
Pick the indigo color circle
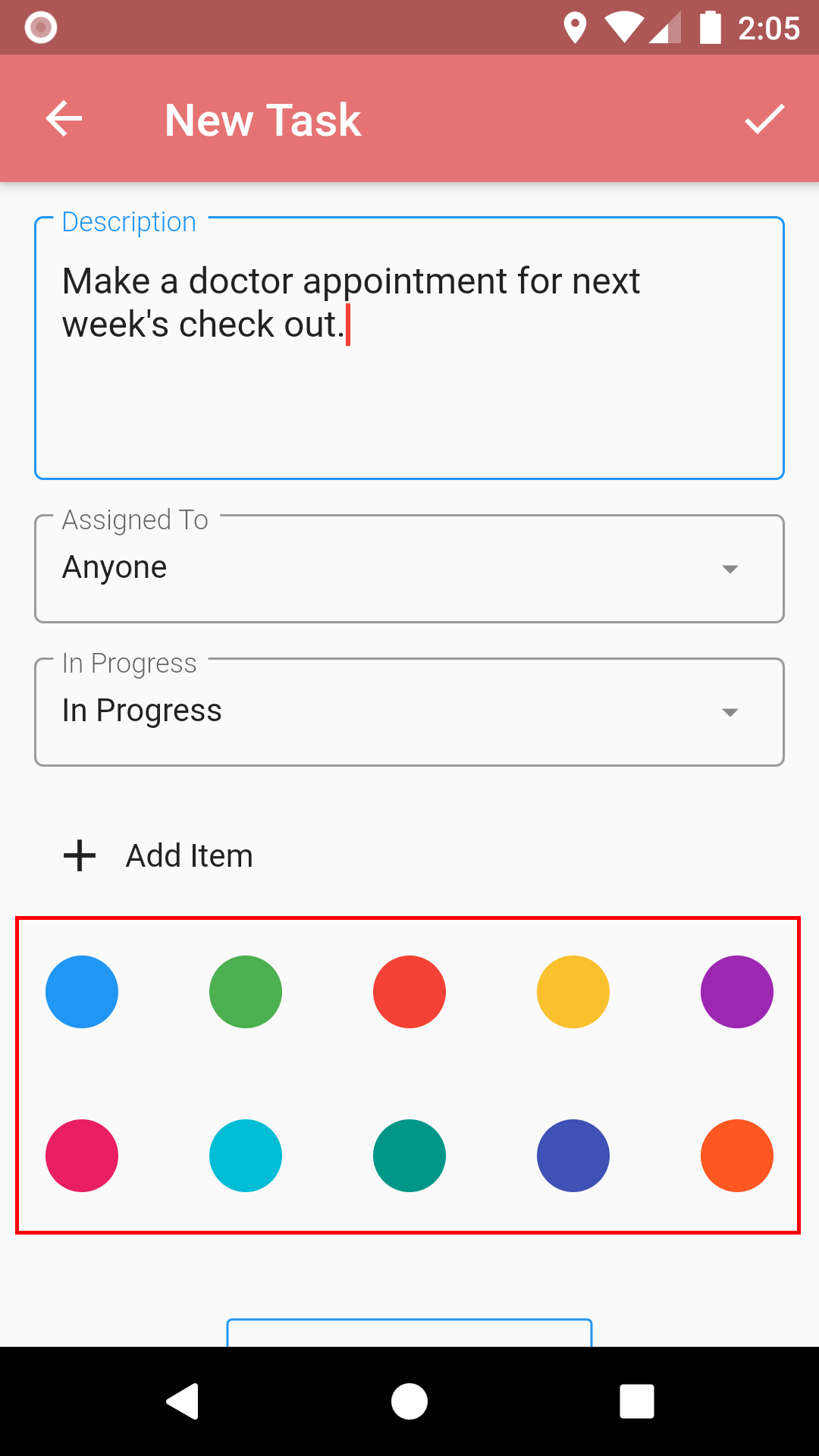click(573, 1156)
